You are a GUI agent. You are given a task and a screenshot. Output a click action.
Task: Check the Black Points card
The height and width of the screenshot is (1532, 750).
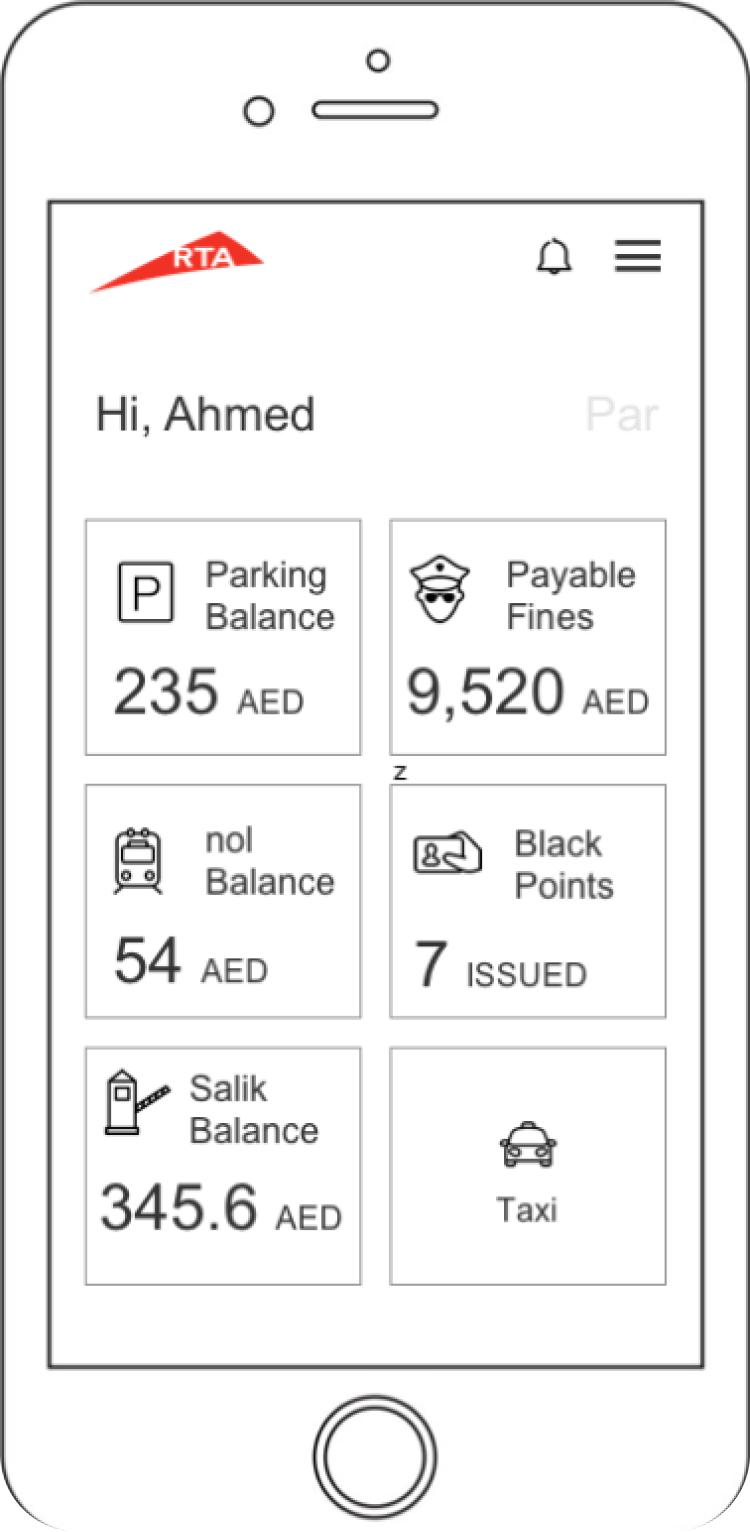tap(528, 901)
